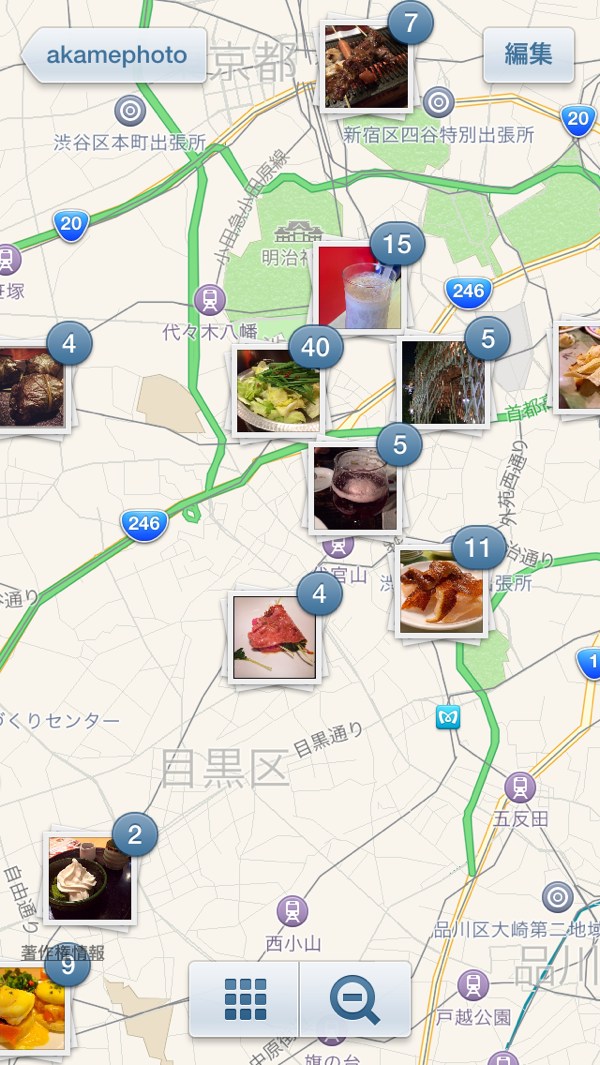Zoom out the photo map
Screen dimensions: 600x1065
point(355,999)
